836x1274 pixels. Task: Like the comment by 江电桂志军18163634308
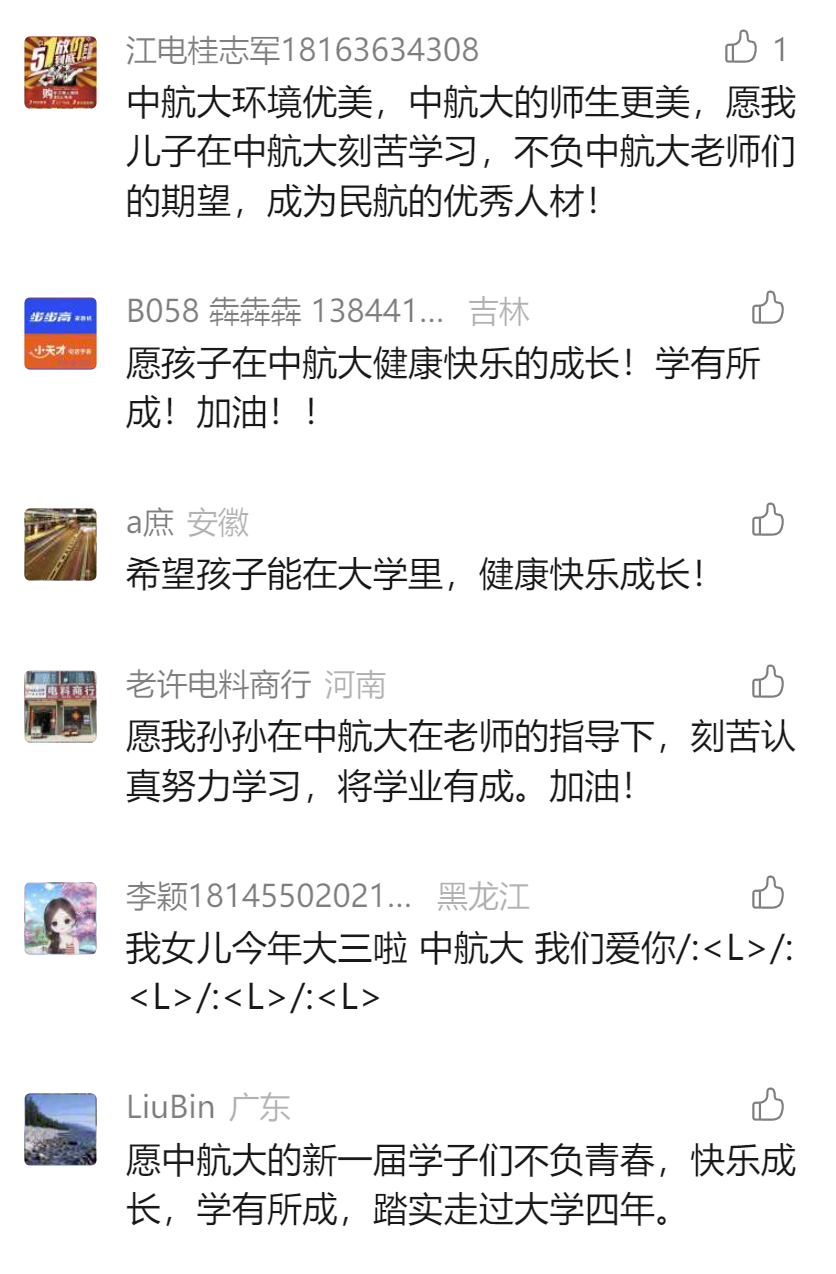742,47
